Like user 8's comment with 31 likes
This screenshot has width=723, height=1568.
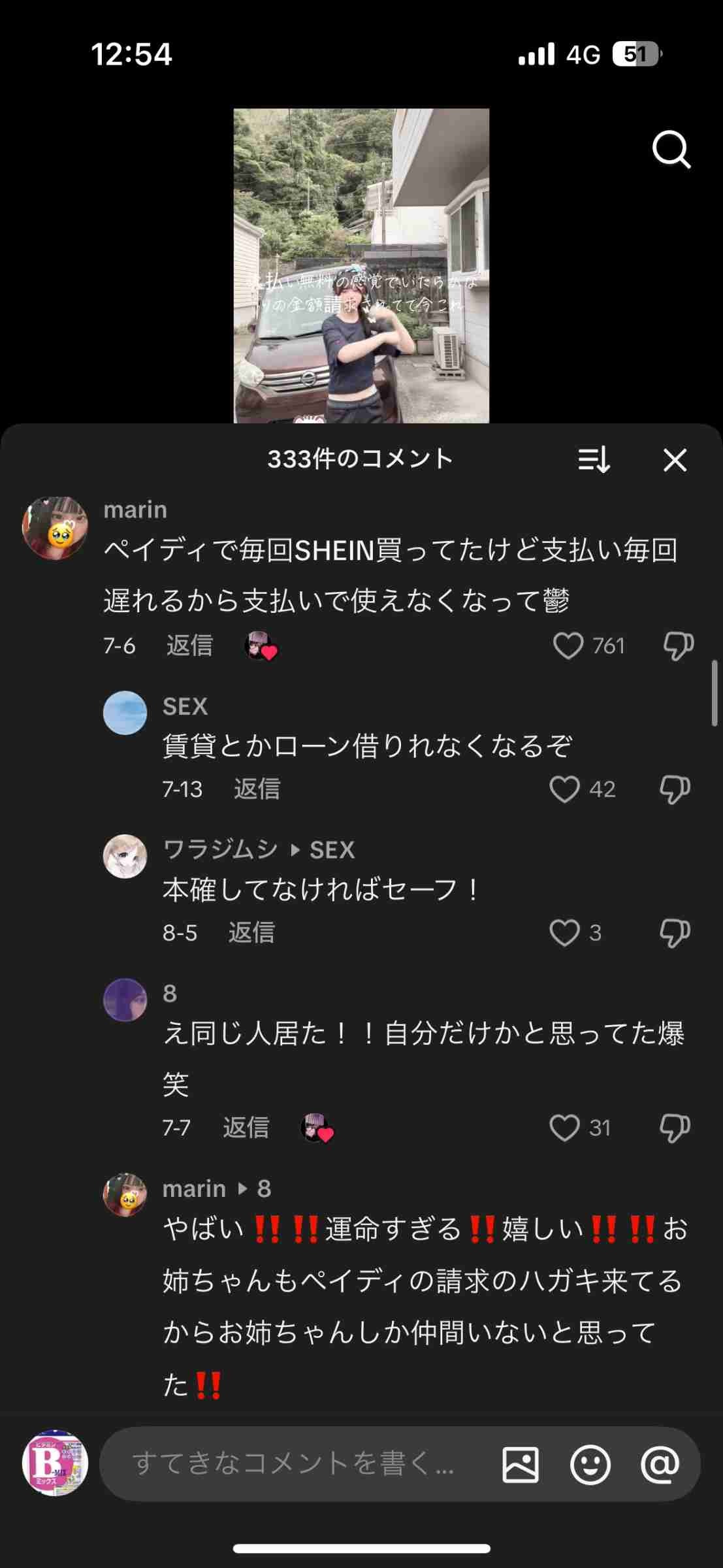tap(565, 1128)
